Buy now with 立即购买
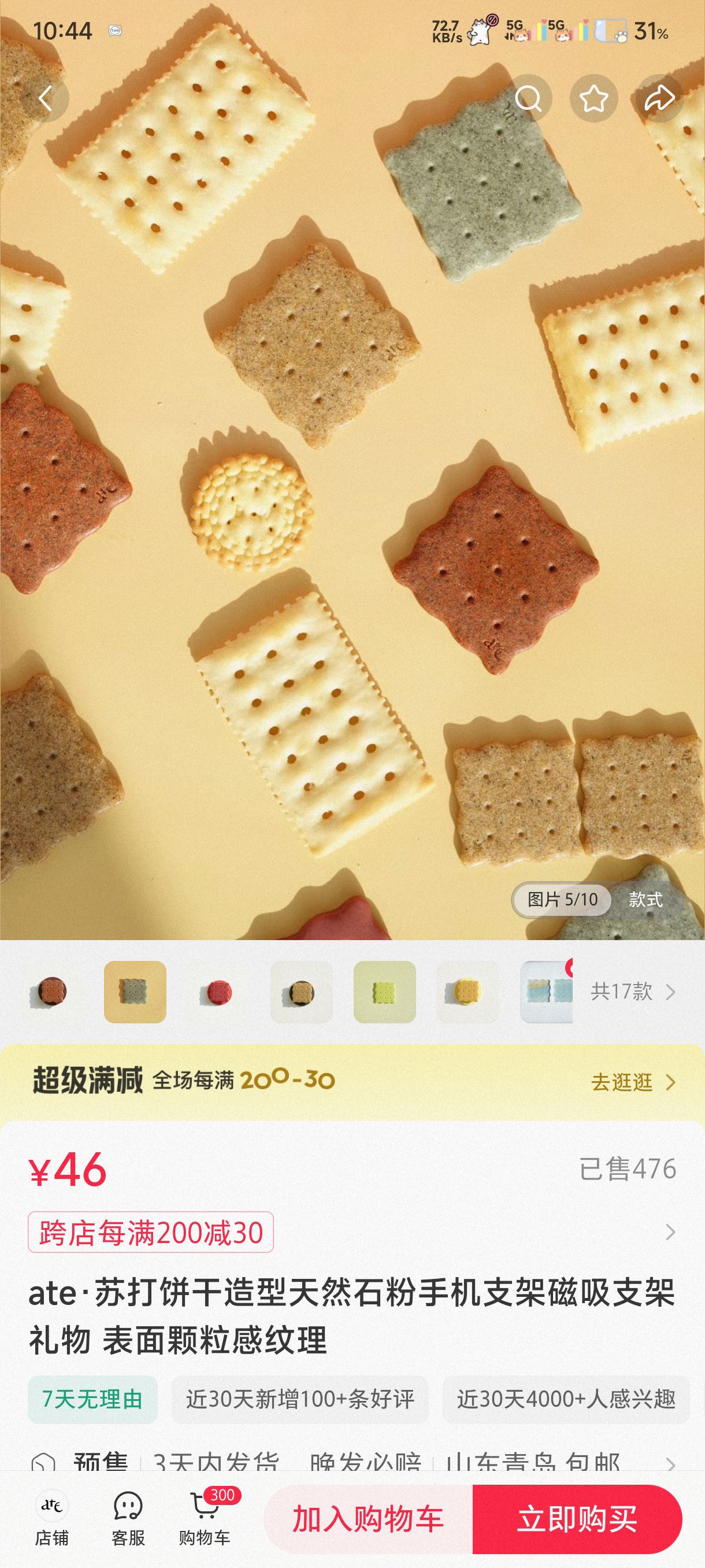The width and height of the screenshot is (705, 1568). [x=577, y=1519]
